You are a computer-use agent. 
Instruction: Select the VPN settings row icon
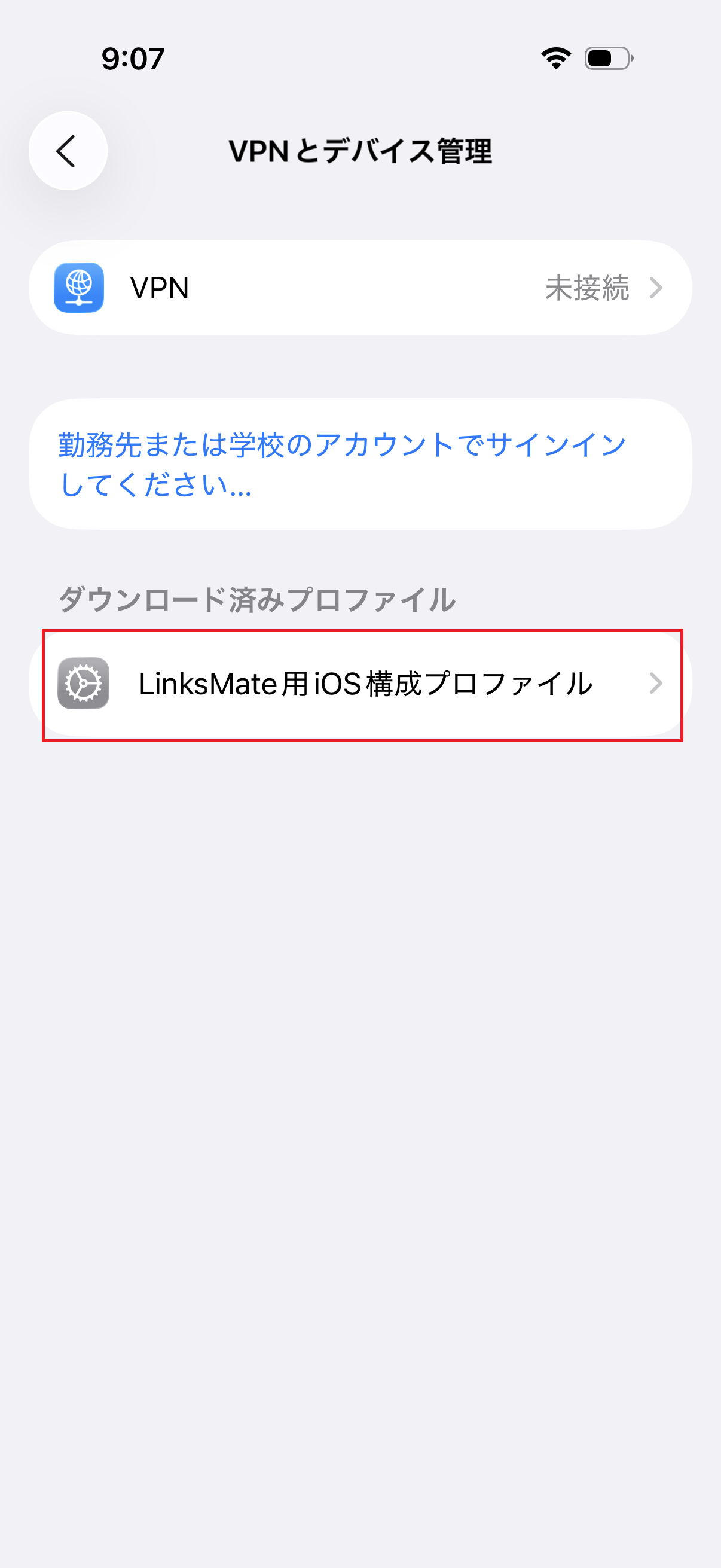click(78, 287)
